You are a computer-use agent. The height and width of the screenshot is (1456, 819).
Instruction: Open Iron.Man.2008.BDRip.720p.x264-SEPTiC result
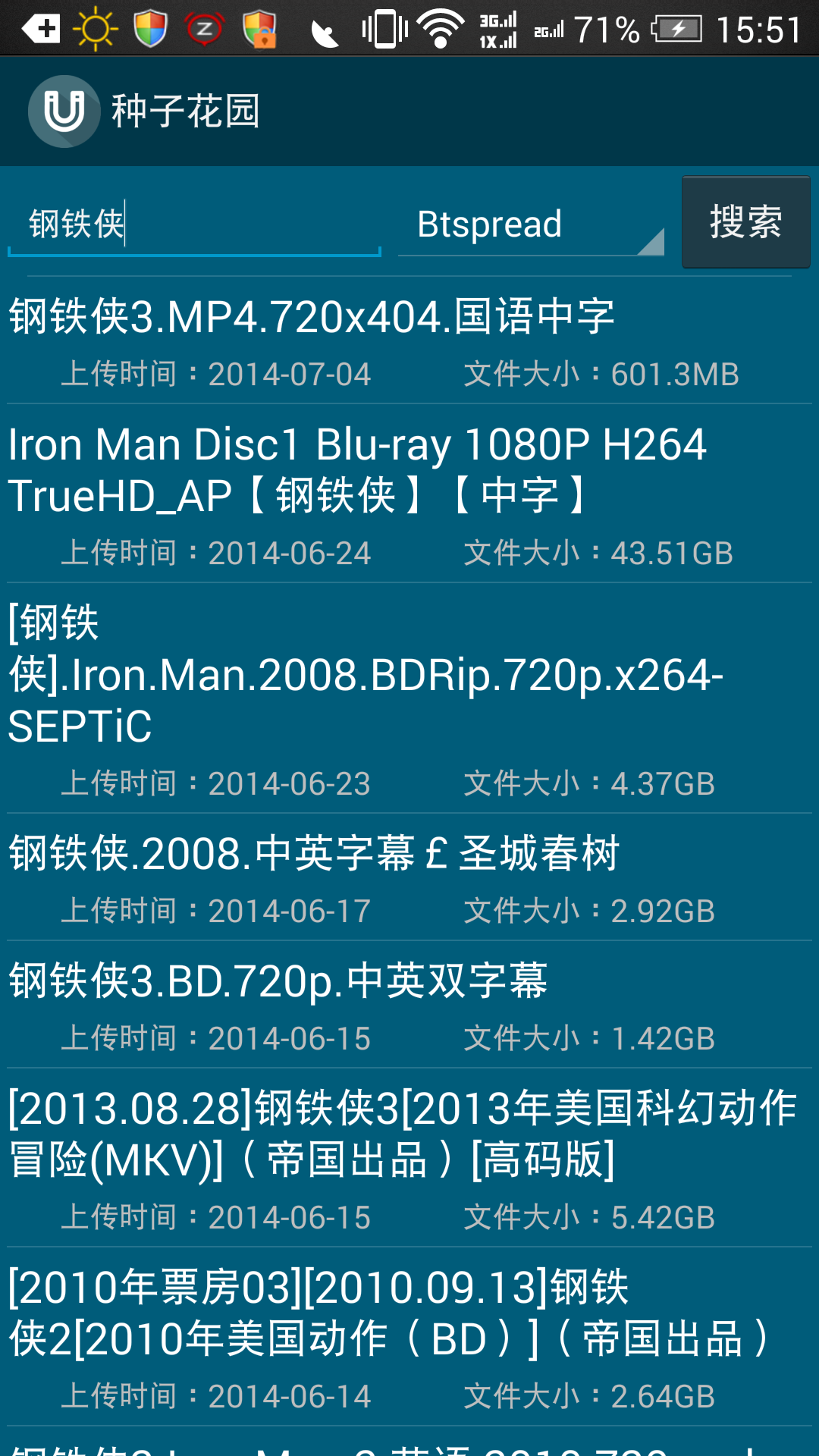409,698
